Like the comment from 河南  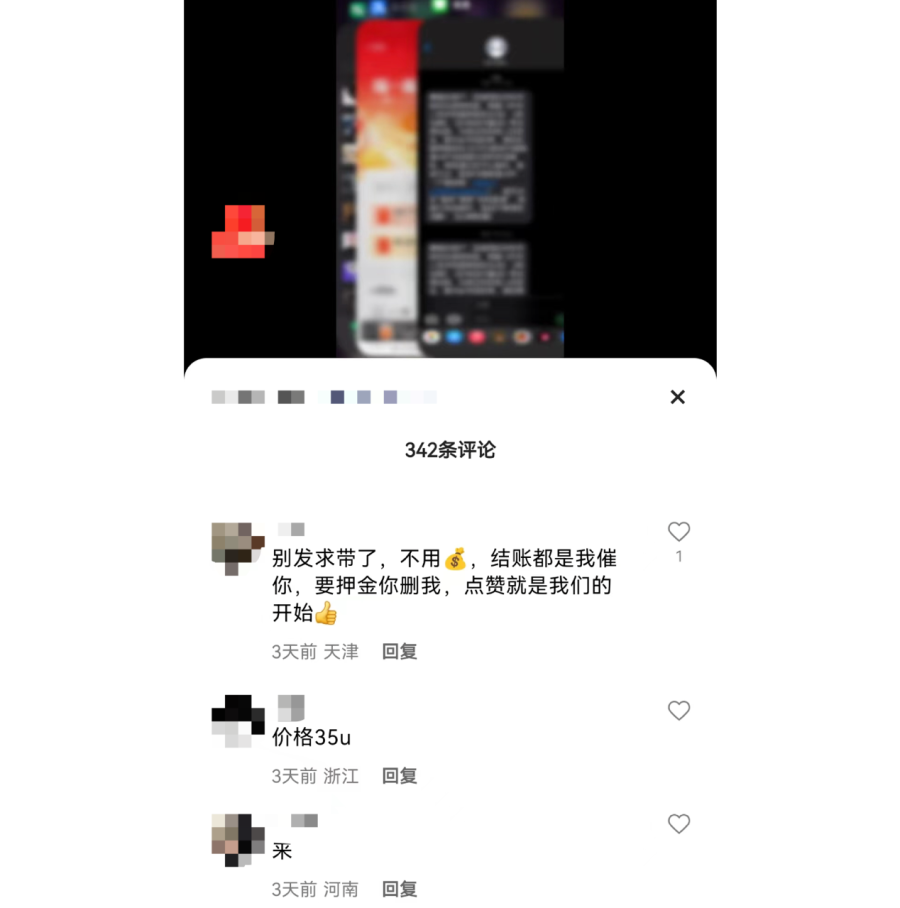[679, 824]
